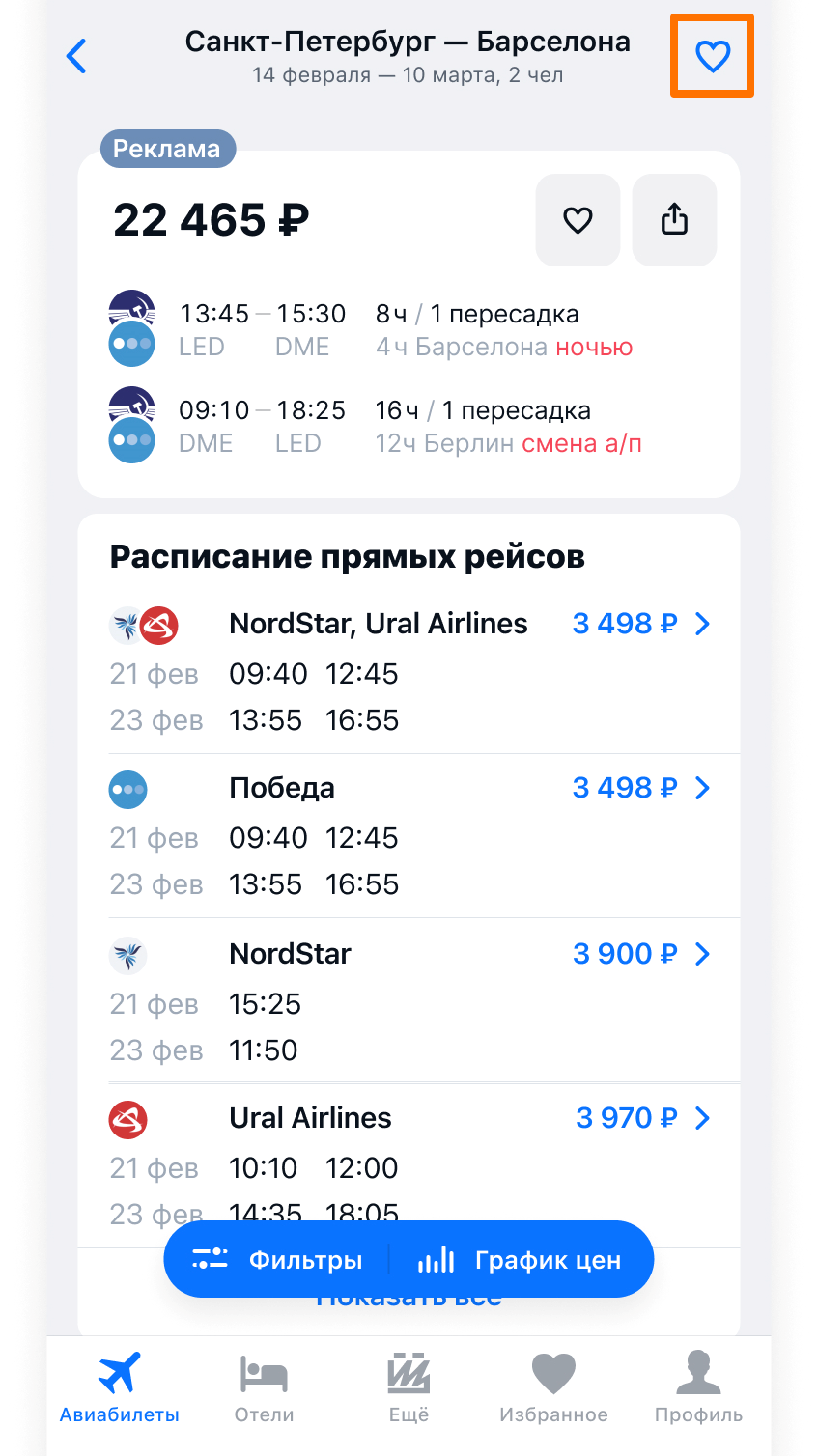Switch to the Избранное tab
The width and height of the screenshot is (818, 1456).
tap(553, 1387)
